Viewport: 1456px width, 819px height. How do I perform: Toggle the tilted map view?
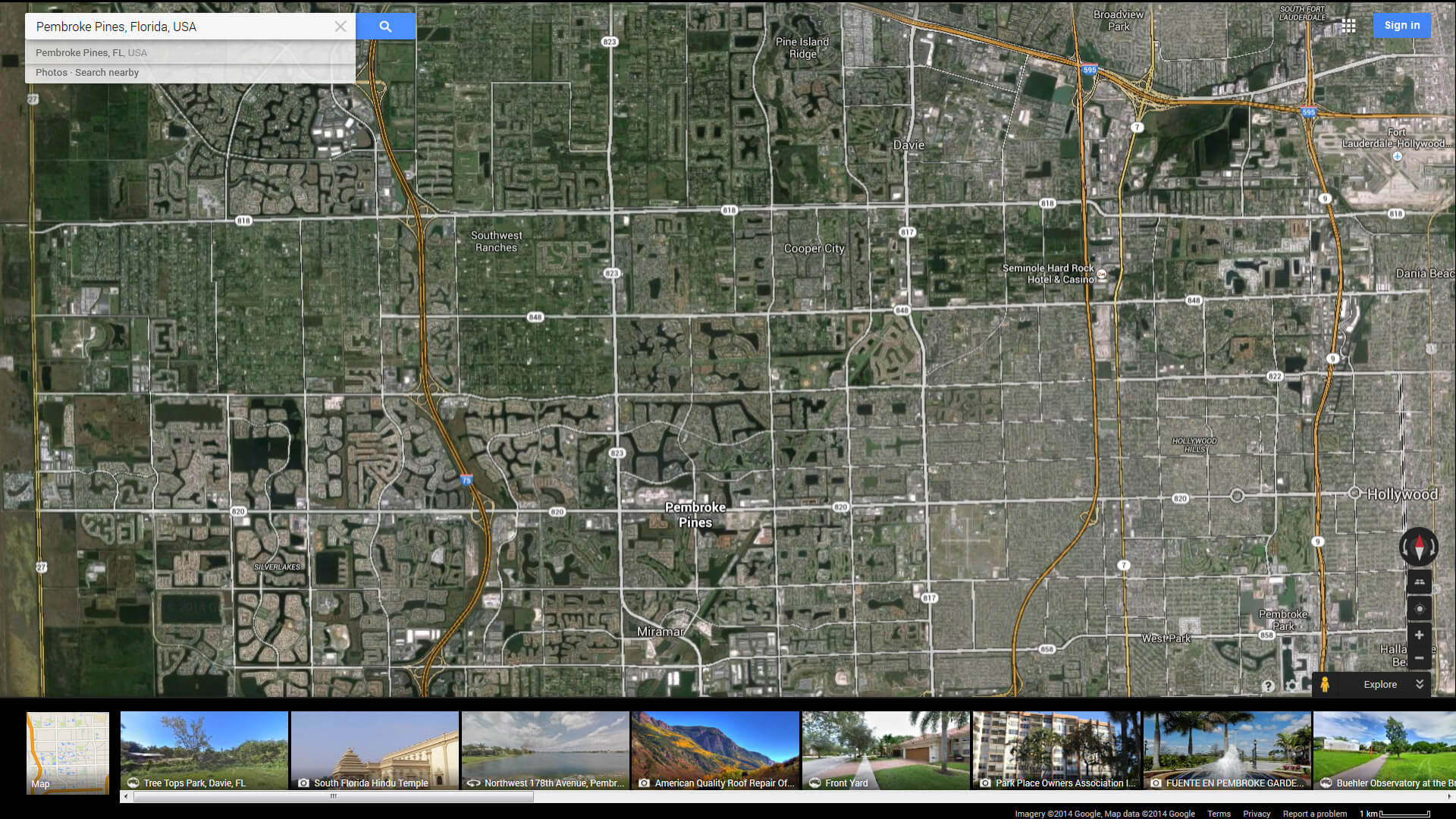[x=1419, y=582]
